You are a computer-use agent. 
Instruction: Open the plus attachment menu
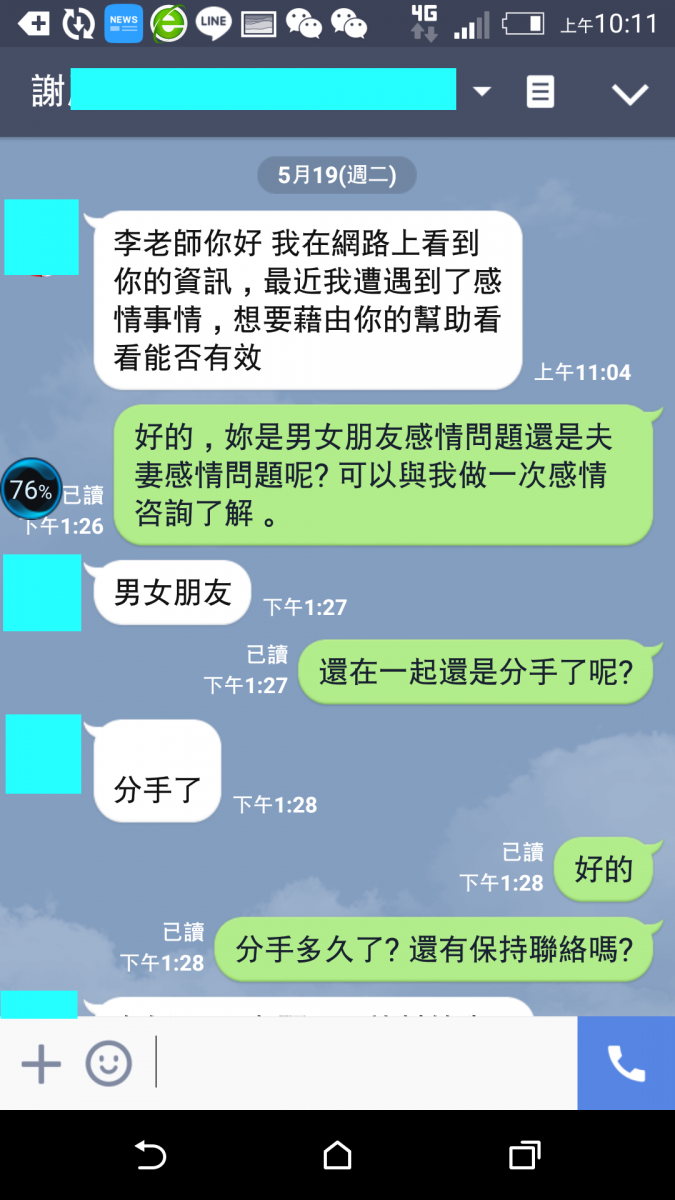41,1064
